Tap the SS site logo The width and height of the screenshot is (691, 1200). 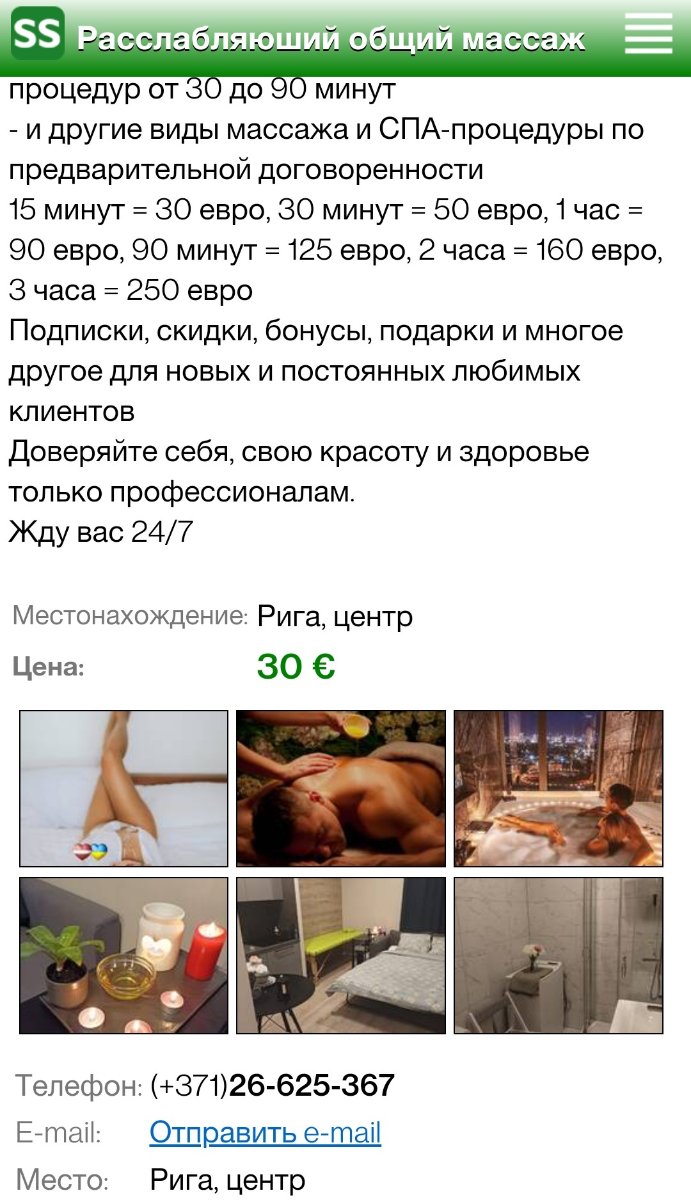pos(38,36)
